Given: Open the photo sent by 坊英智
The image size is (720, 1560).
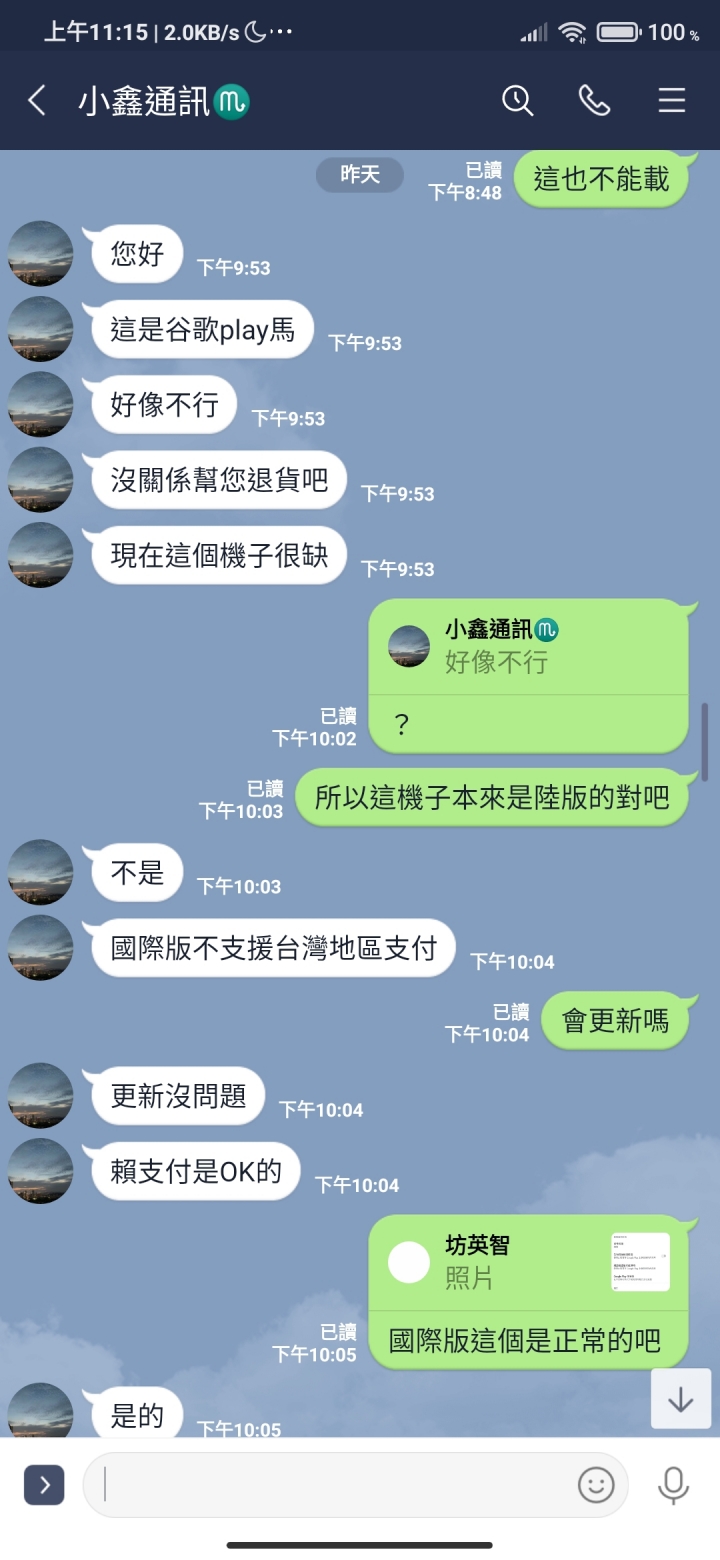Looking at the screenshot, I should (641, 1260).
